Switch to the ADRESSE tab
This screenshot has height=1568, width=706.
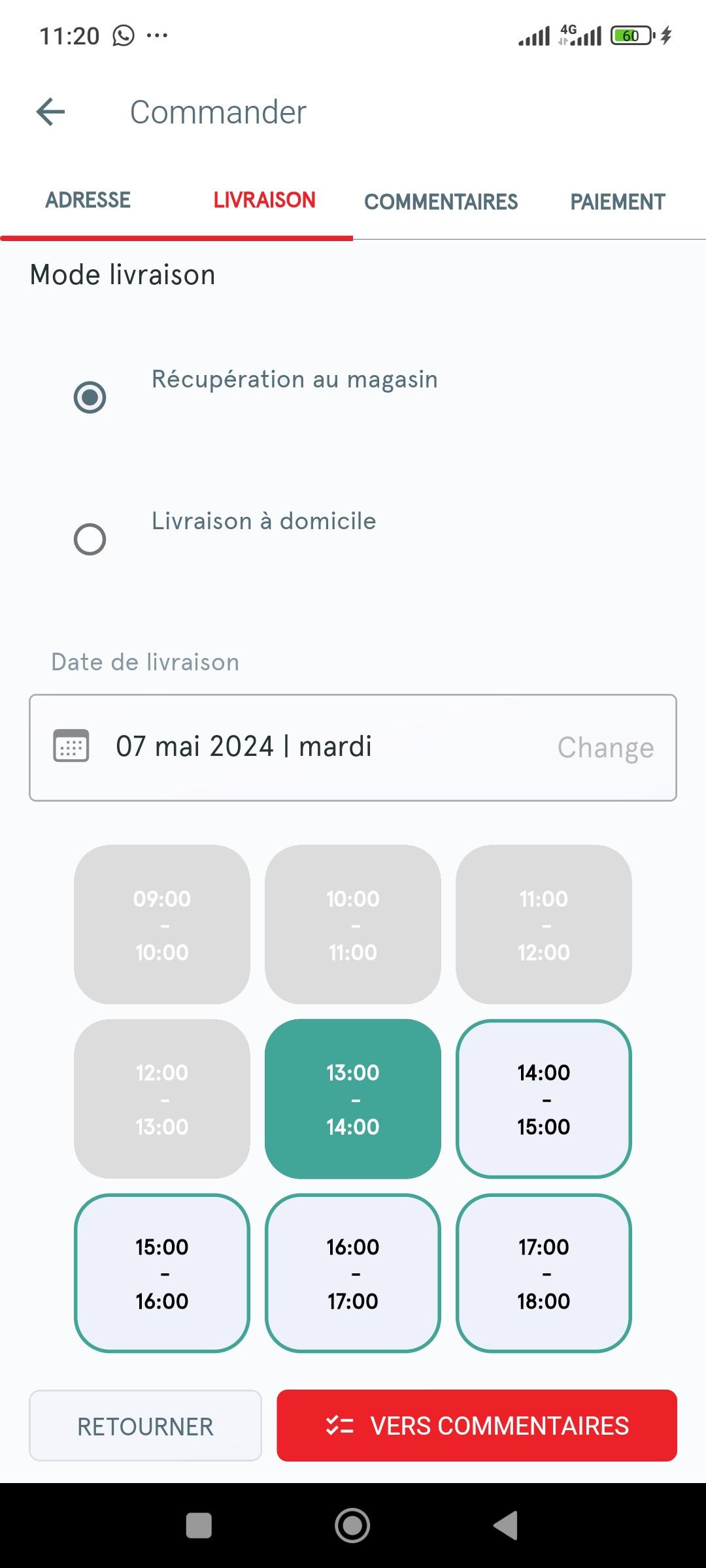[88, 200]
